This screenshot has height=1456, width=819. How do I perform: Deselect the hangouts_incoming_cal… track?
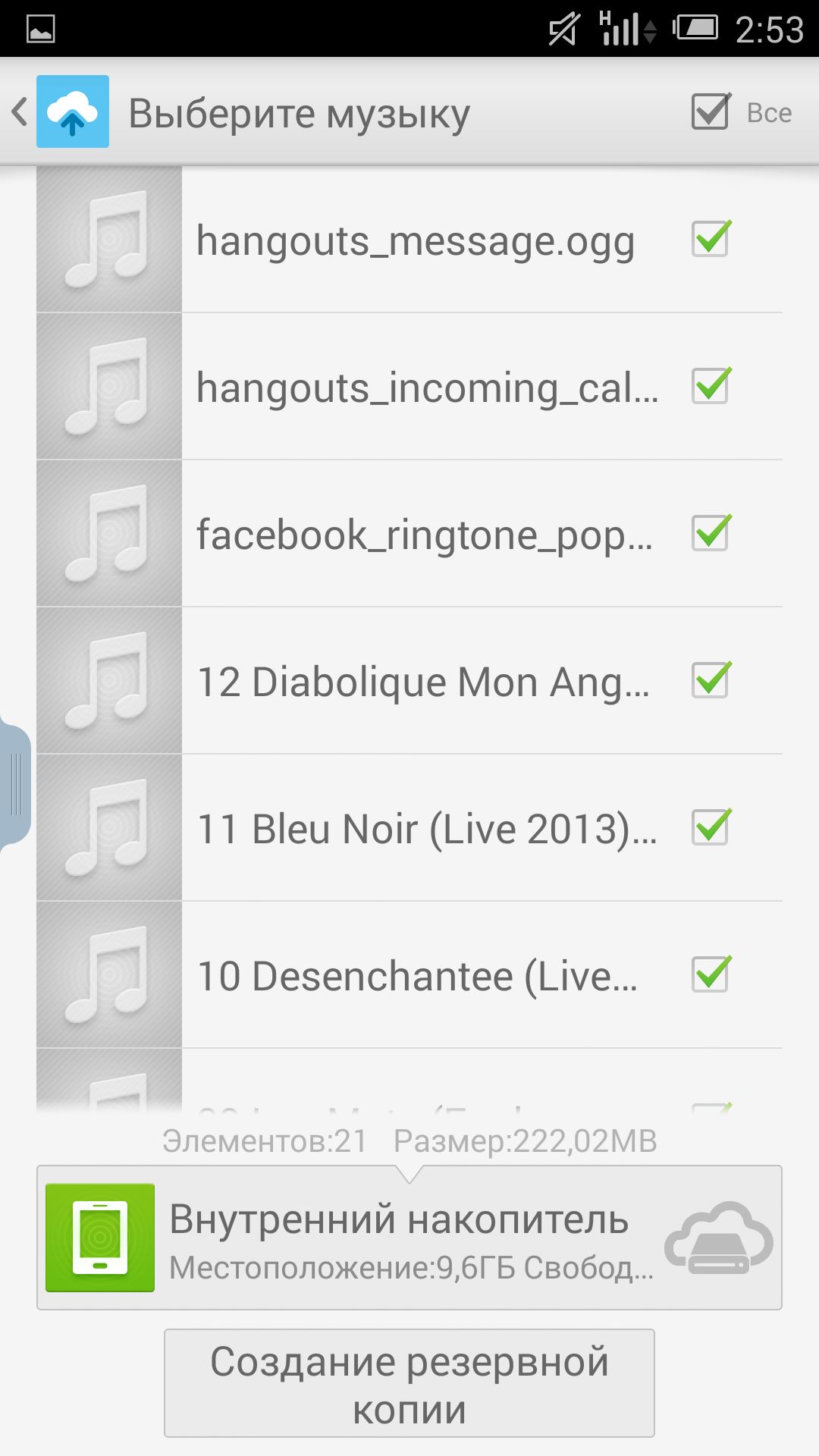click(x=711, y=386)
